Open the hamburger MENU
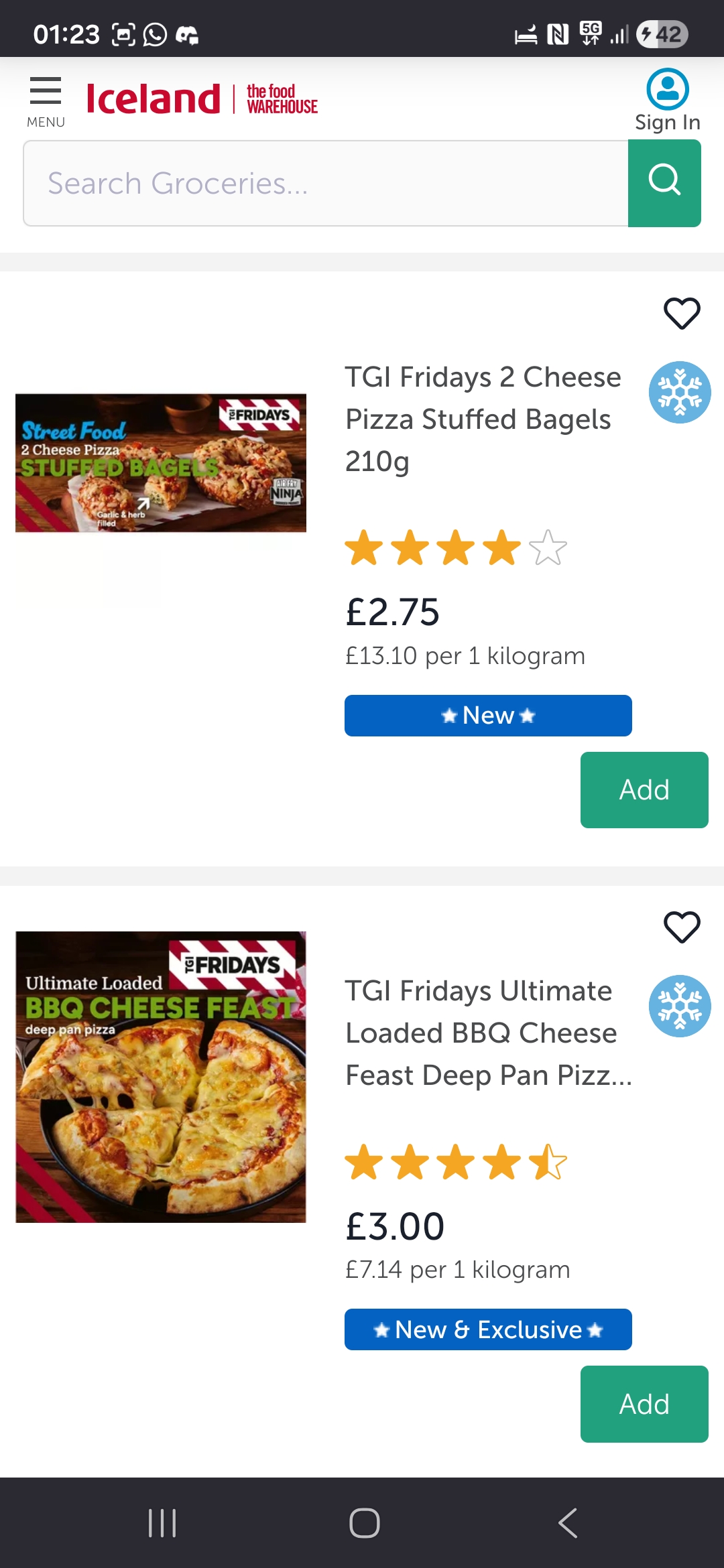This screenshot has width=724, height=1568. (46, 101)
